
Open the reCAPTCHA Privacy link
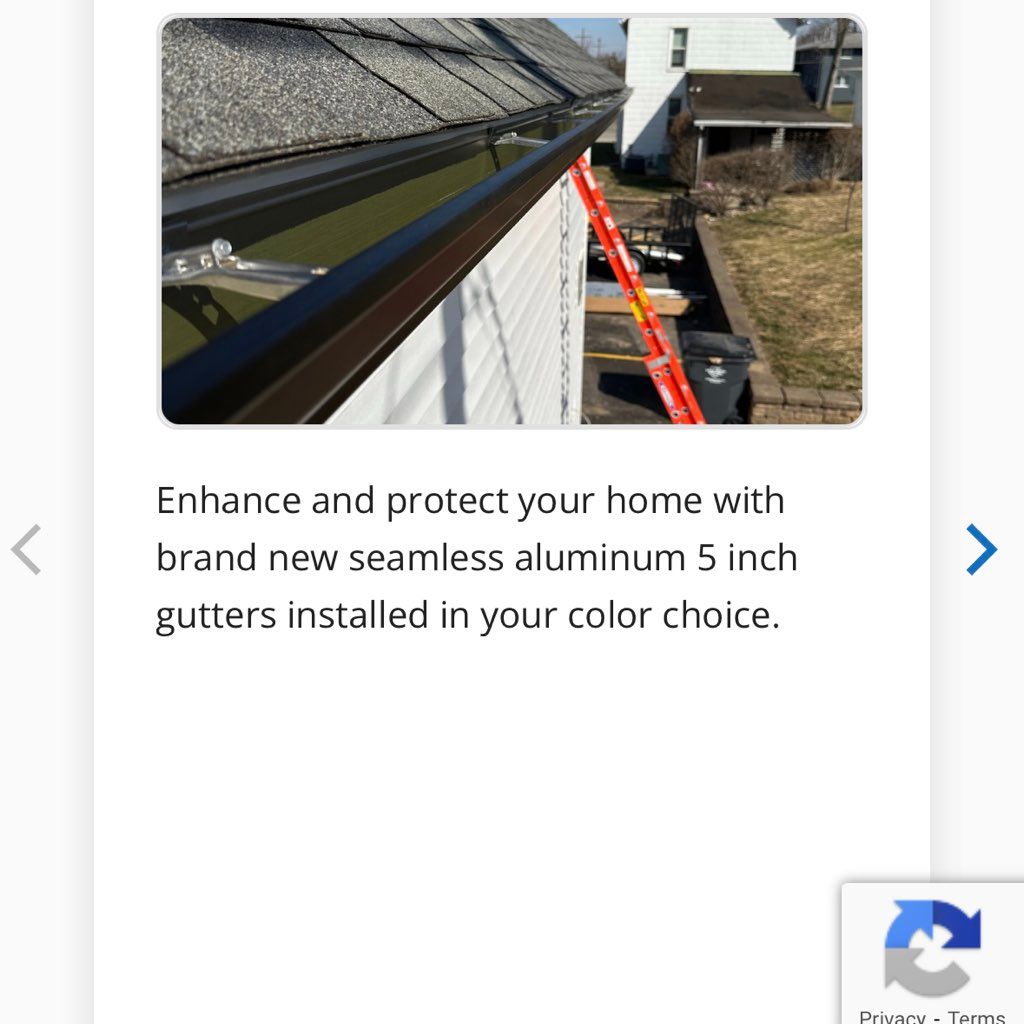892,1015
